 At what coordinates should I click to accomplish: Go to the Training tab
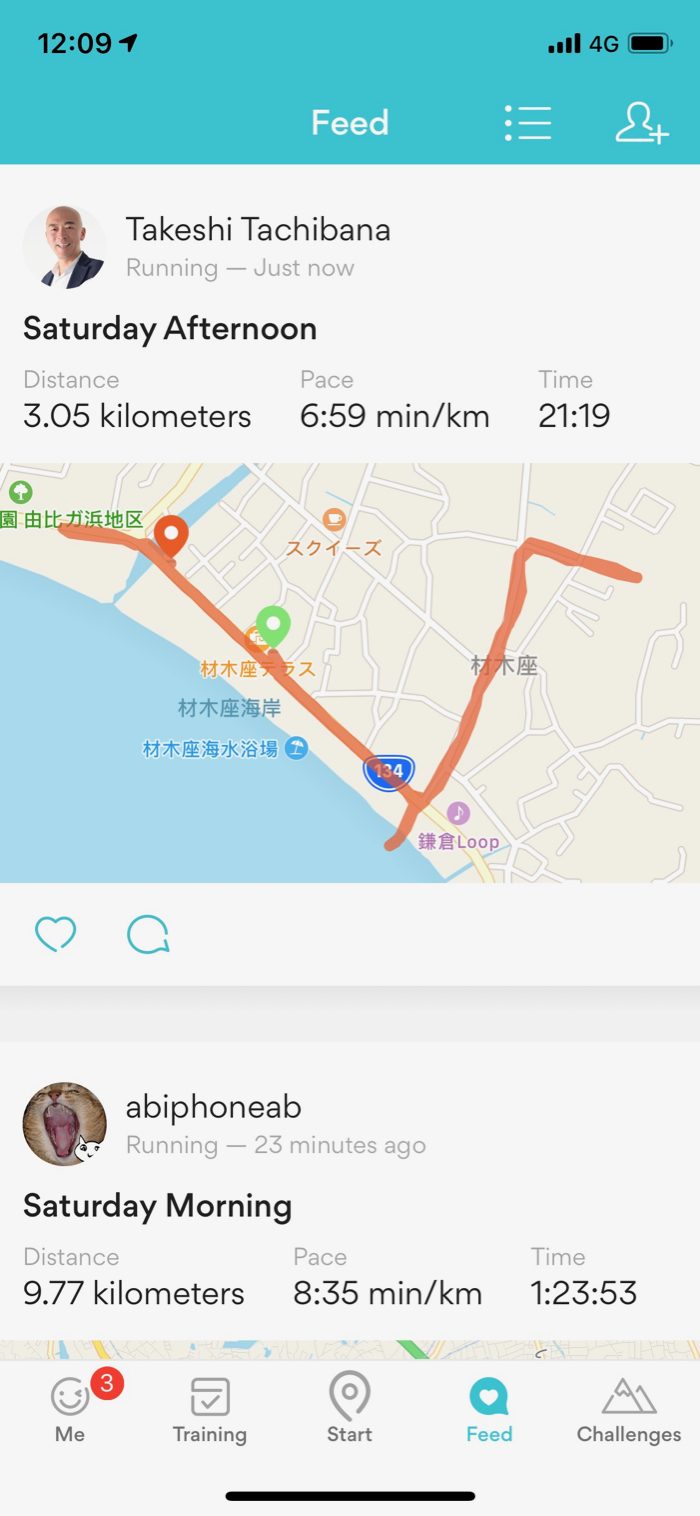click(x=210, y=1407)
